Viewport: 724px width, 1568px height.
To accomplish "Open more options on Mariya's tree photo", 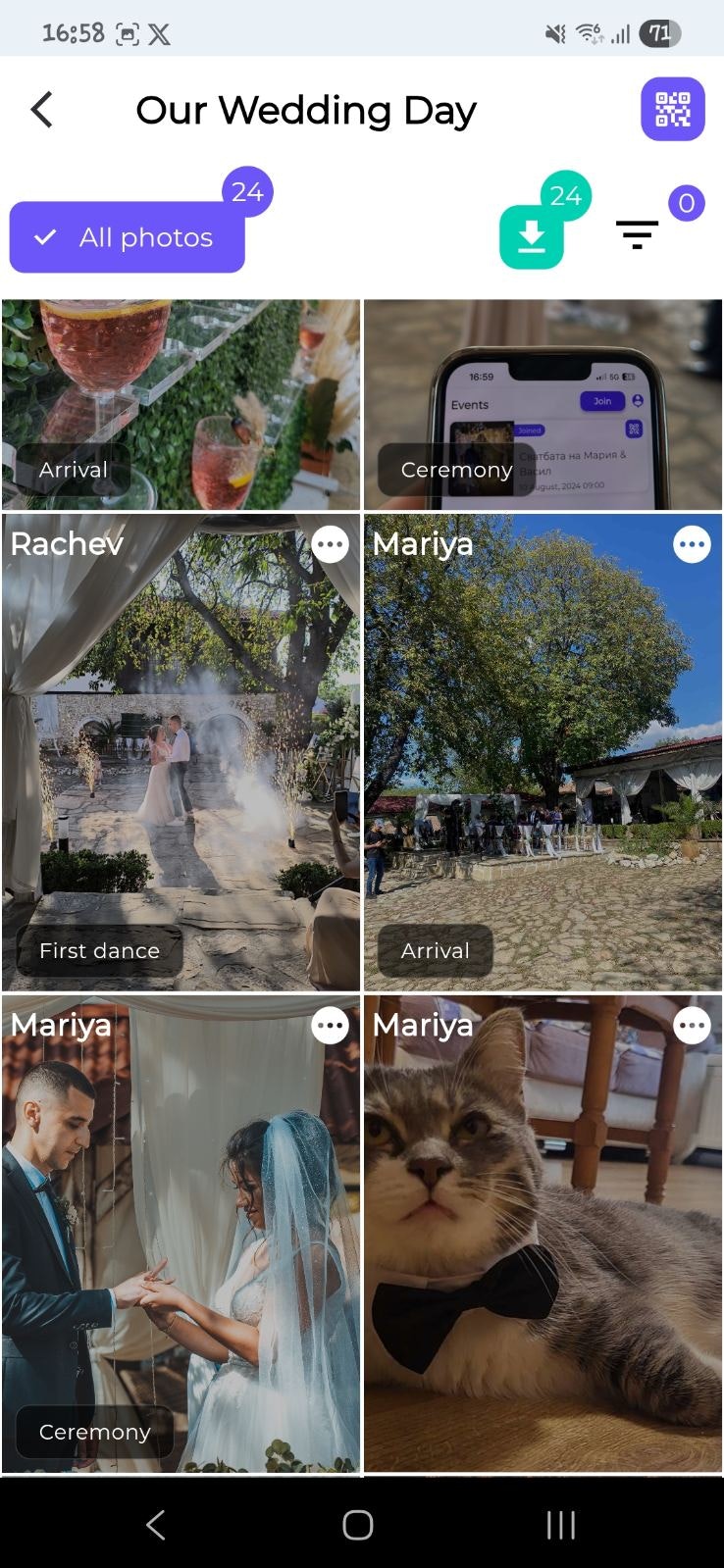I will (x=692, y=544).
